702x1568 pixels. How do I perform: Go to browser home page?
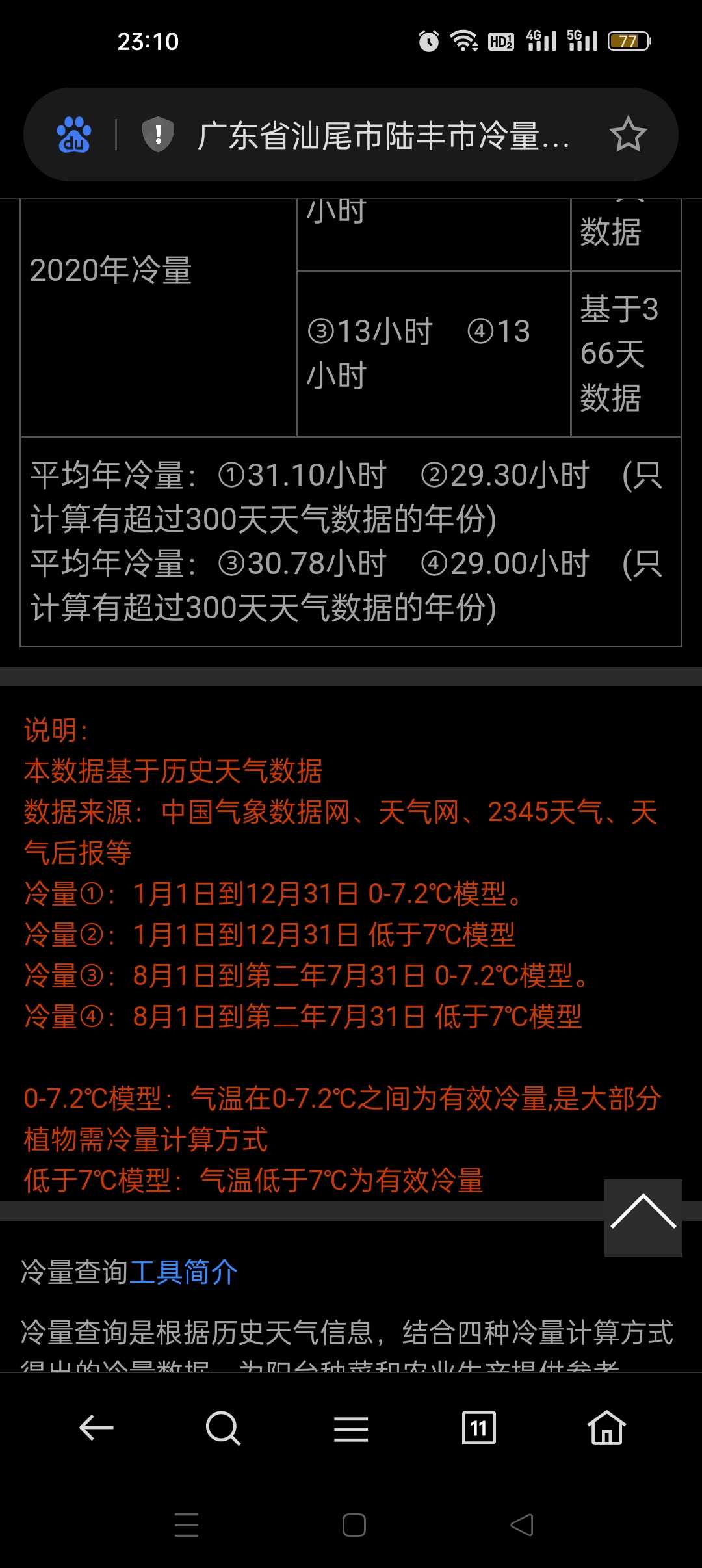click(606, 1428)
